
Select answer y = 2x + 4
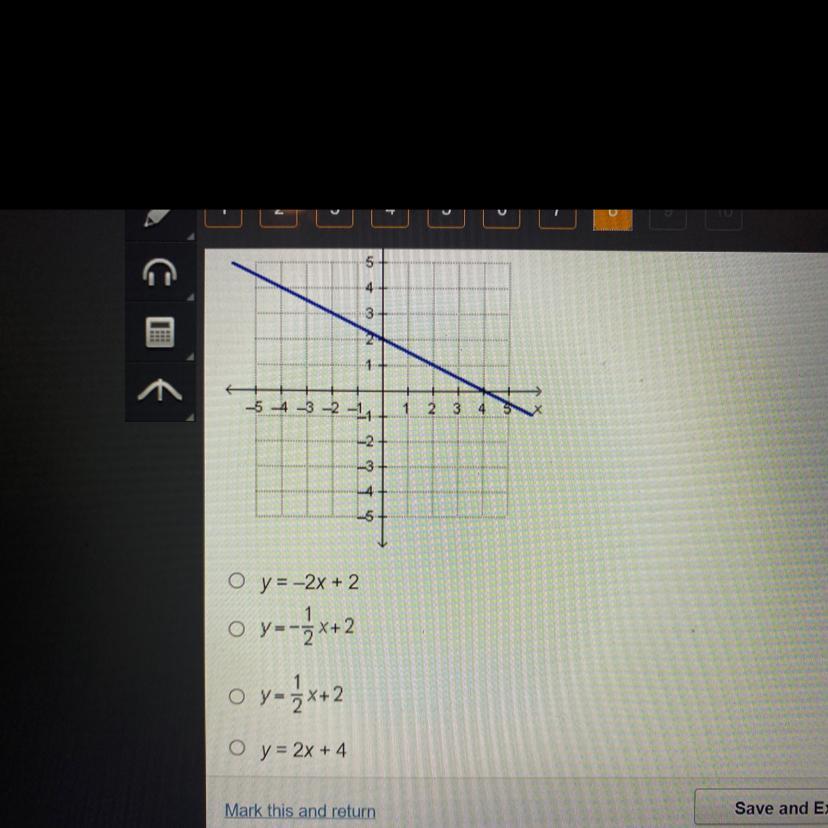click(236, 747)
